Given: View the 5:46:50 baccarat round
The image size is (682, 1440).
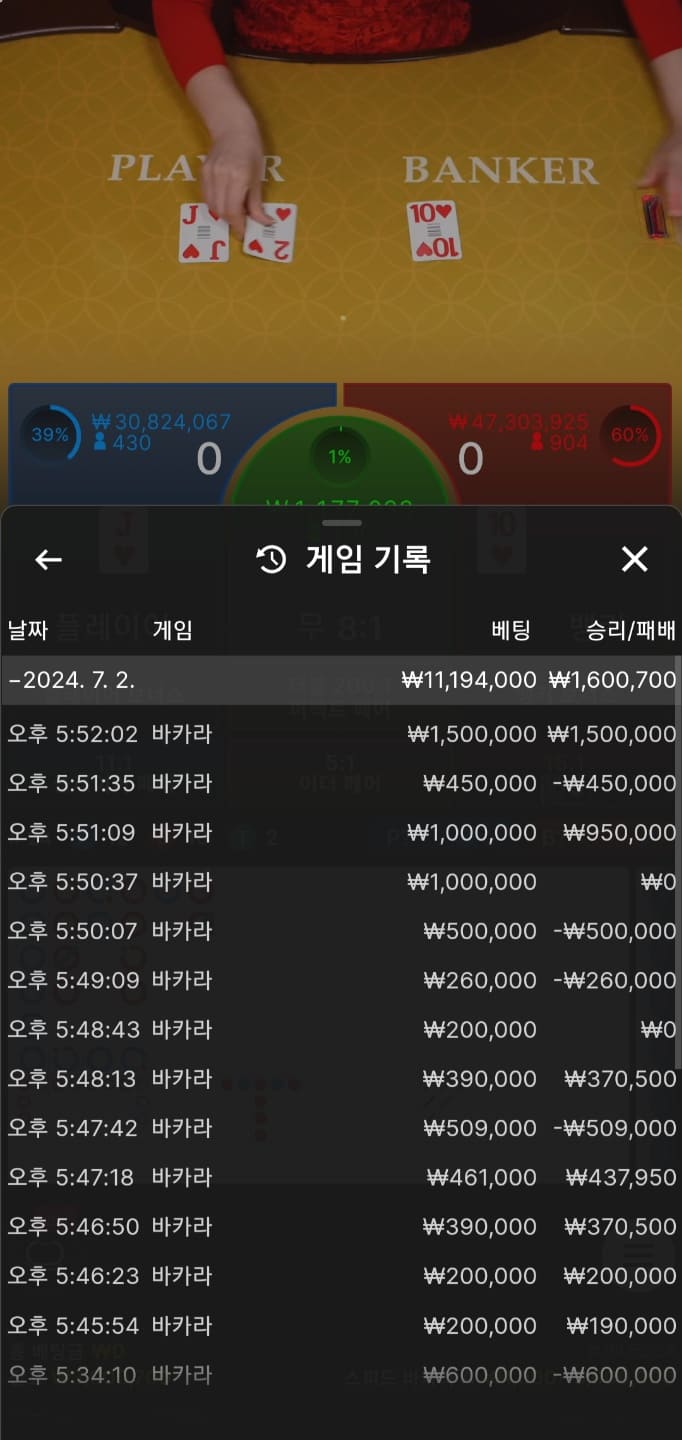Looking at the screenshot, I should coord(340,1226).
